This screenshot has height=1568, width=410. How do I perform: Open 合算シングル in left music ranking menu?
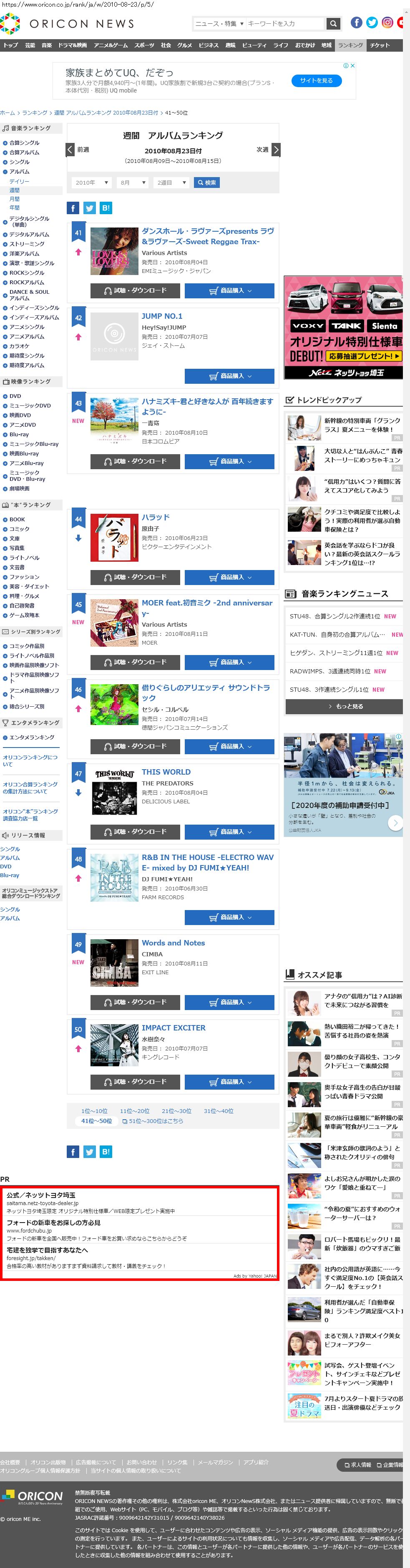coord(24,143)
